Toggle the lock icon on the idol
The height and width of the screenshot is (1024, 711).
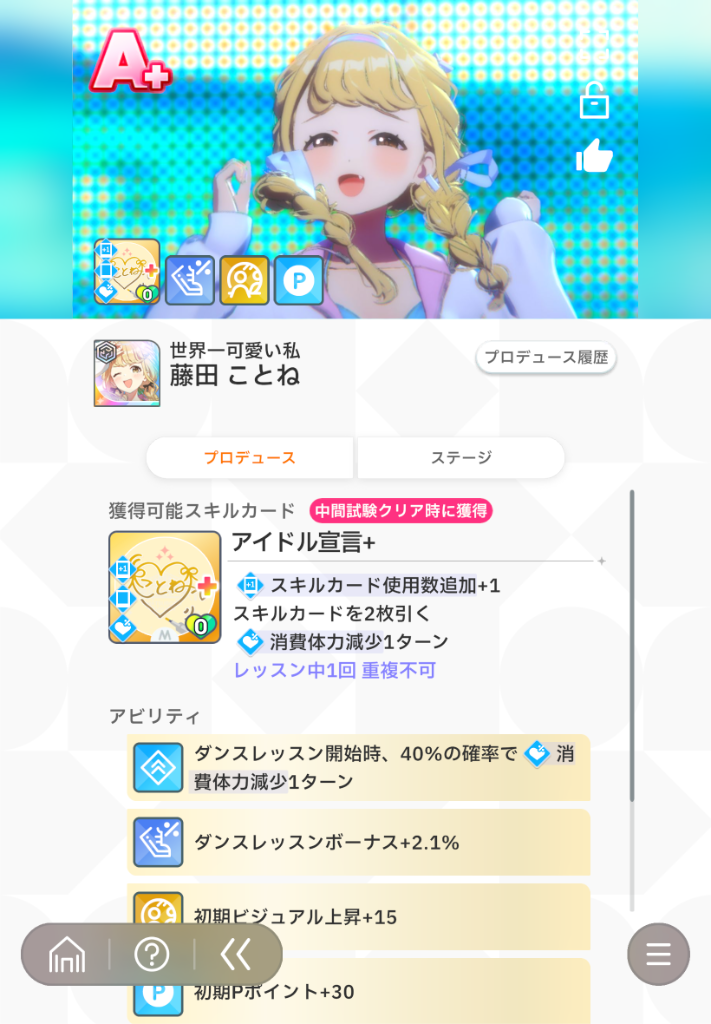[x=594, y=101]
